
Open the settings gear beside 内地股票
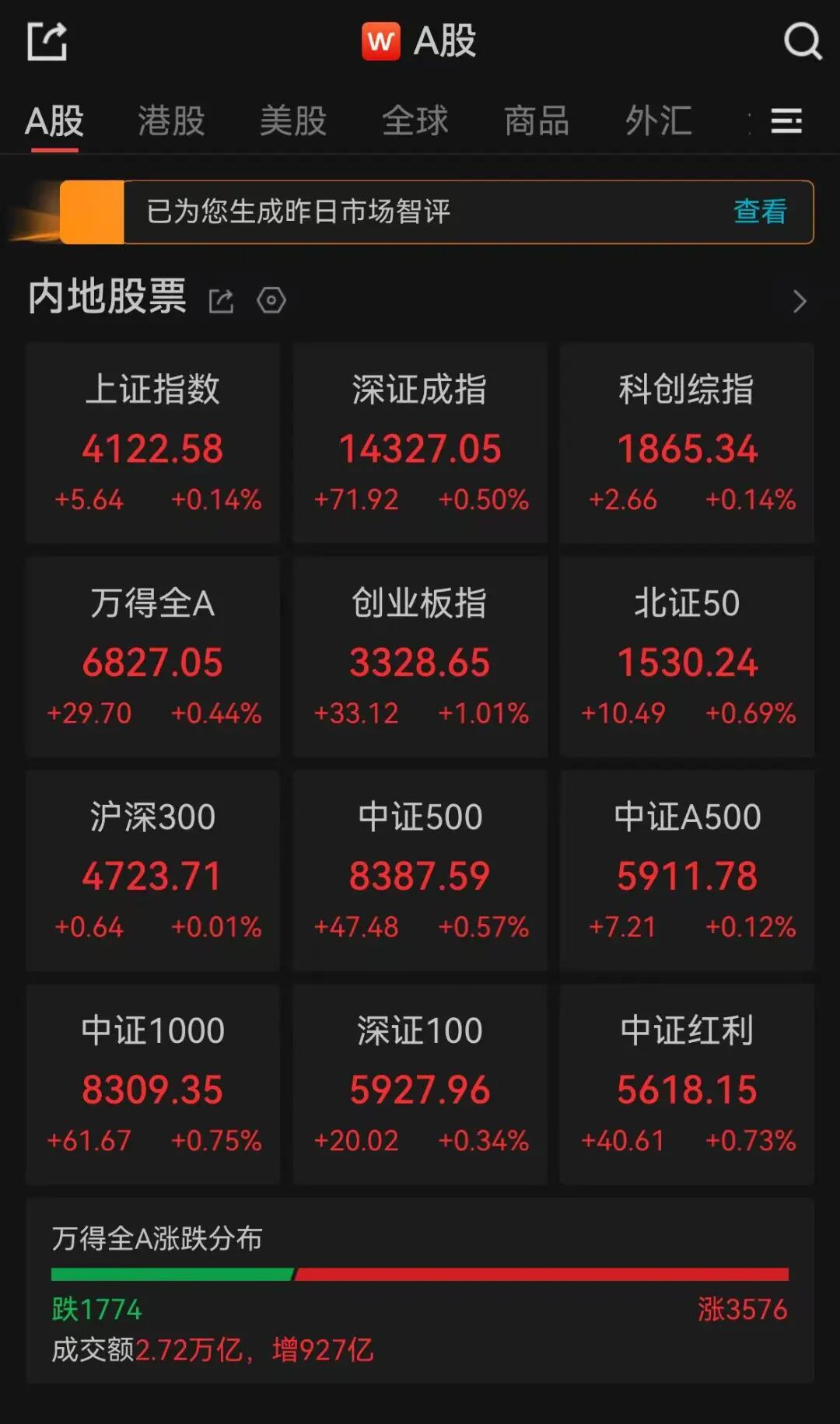(270, 300)
